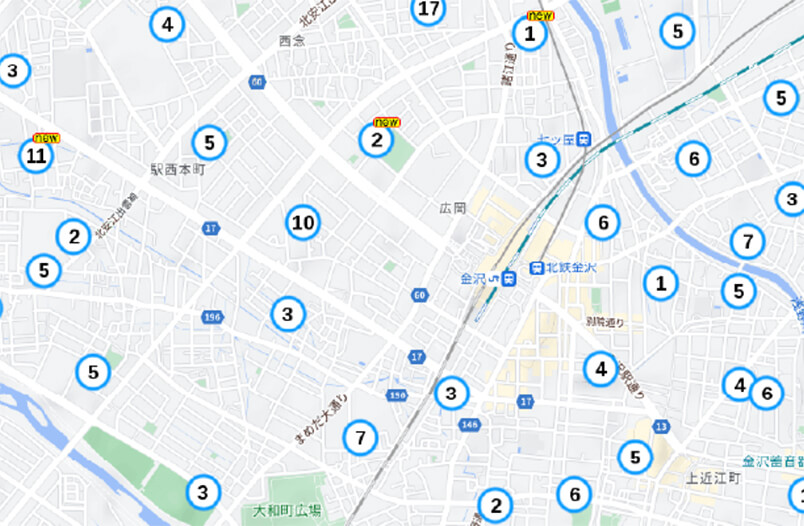
Task: Open marker 3 left of 大和町広場
Action: [203, 492]
